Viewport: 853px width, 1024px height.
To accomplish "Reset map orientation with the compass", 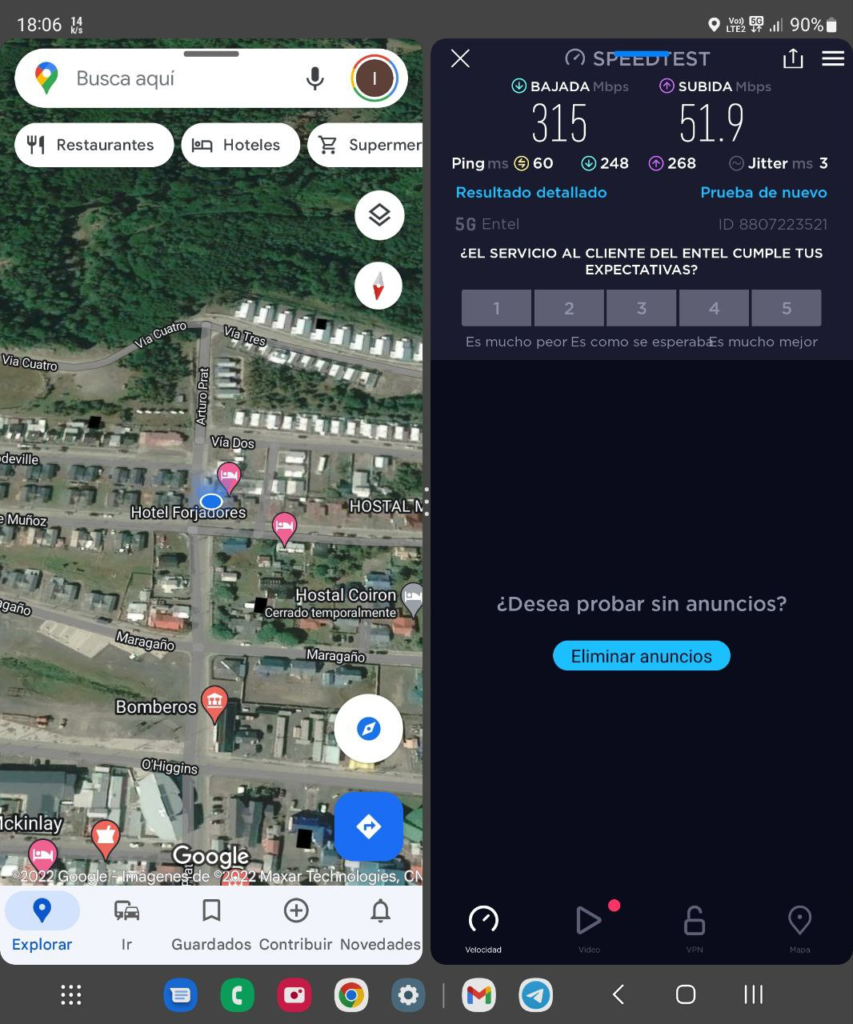I will [x=379, y=287].
